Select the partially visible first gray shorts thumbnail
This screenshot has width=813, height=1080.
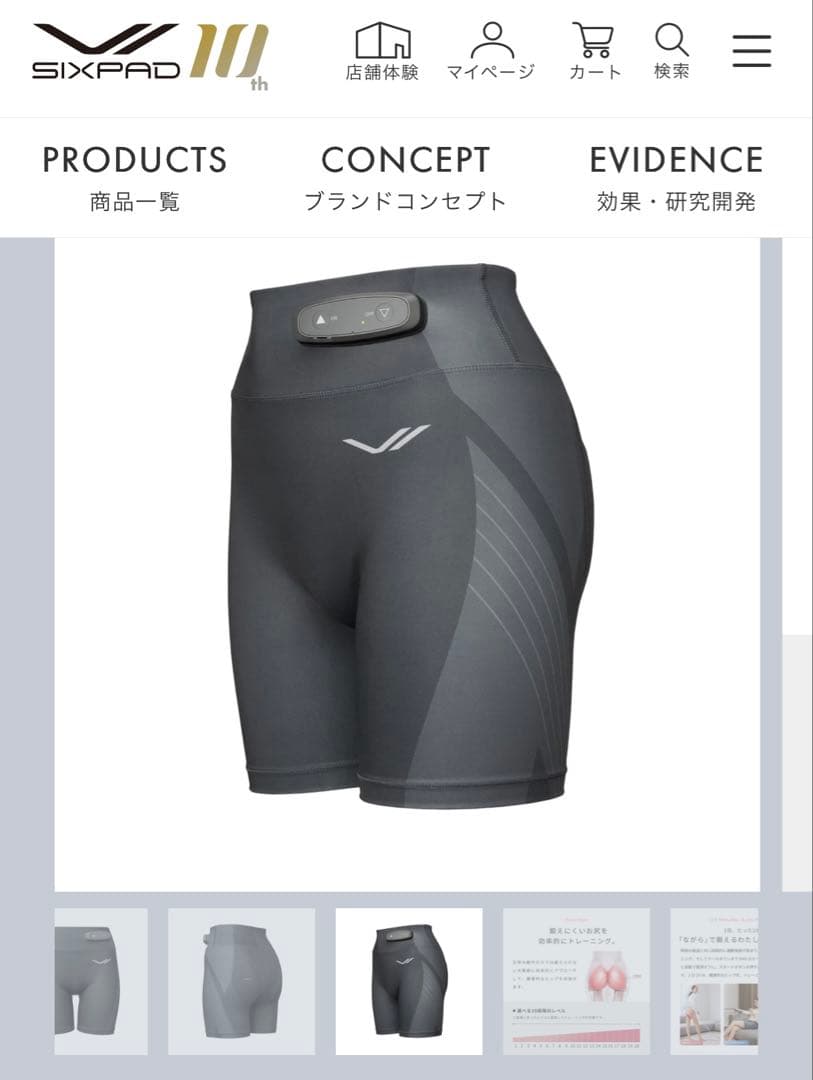pos(100,980)
